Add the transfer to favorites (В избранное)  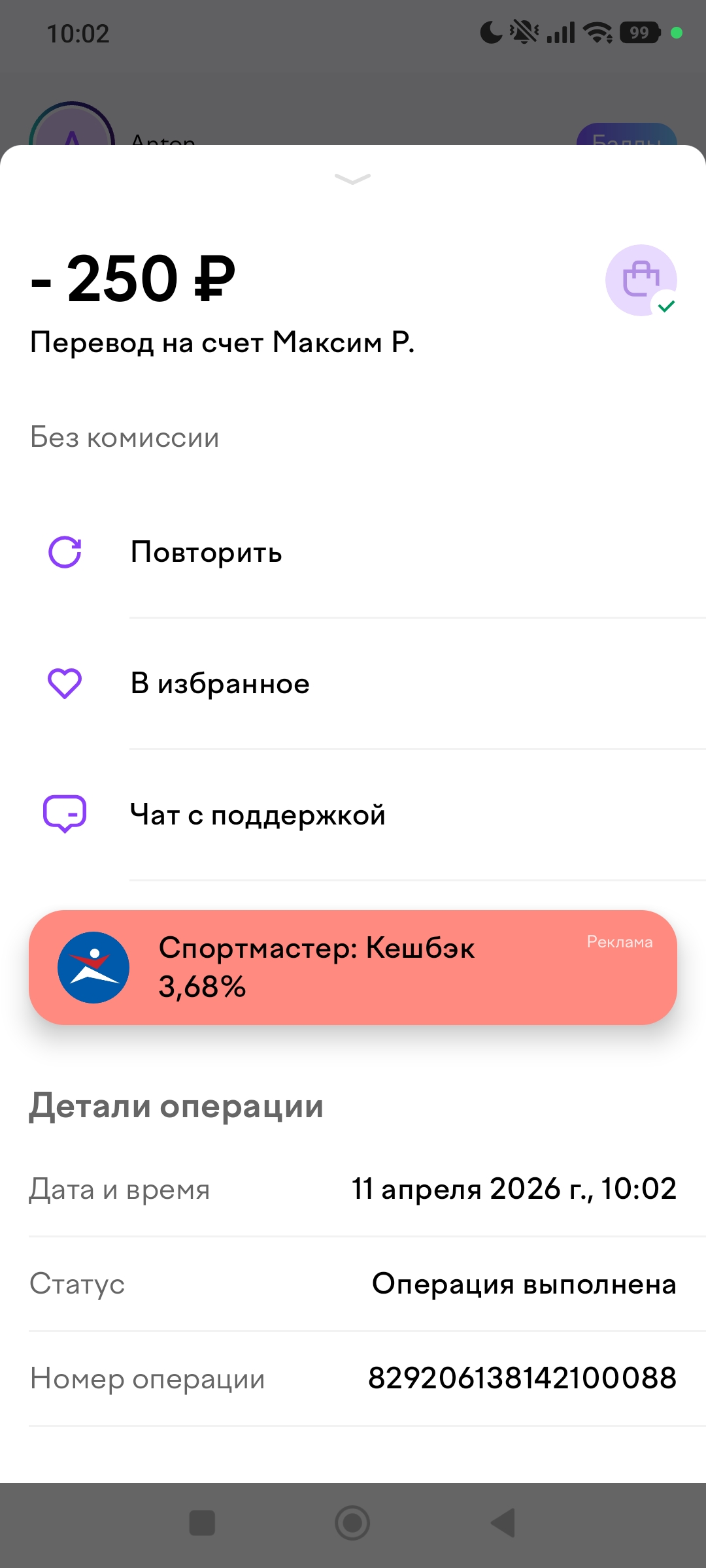pyautogui.click(x=220, y=683)
